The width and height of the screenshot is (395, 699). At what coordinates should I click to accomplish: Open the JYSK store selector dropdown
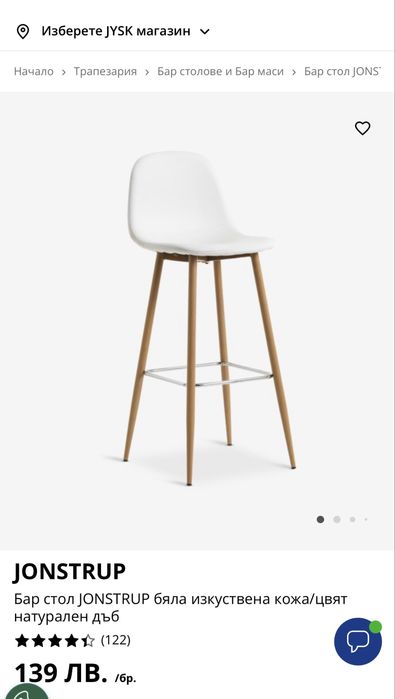[x=112, y=31]
